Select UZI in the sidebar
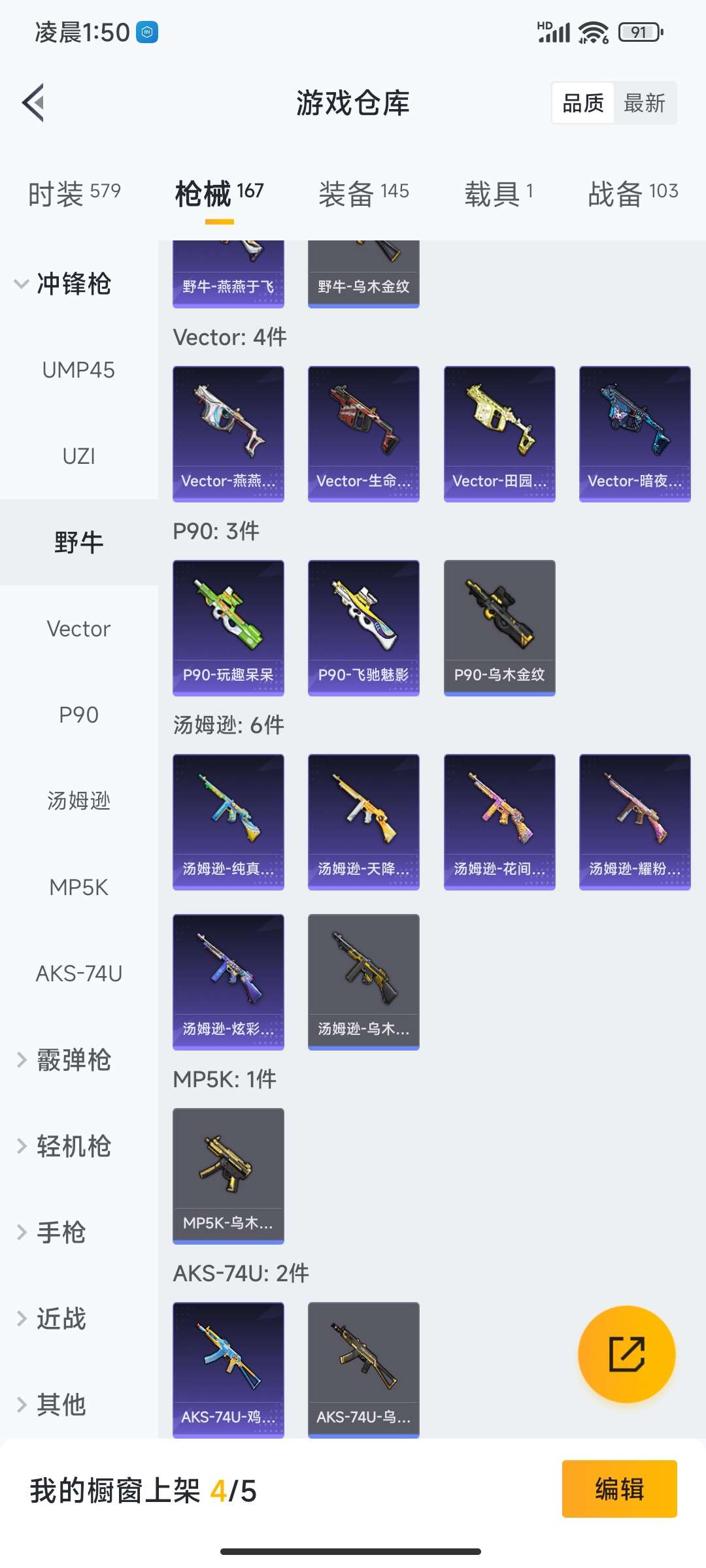The width and height of the screenshot is (706, 1568). (x=78, y=456)
